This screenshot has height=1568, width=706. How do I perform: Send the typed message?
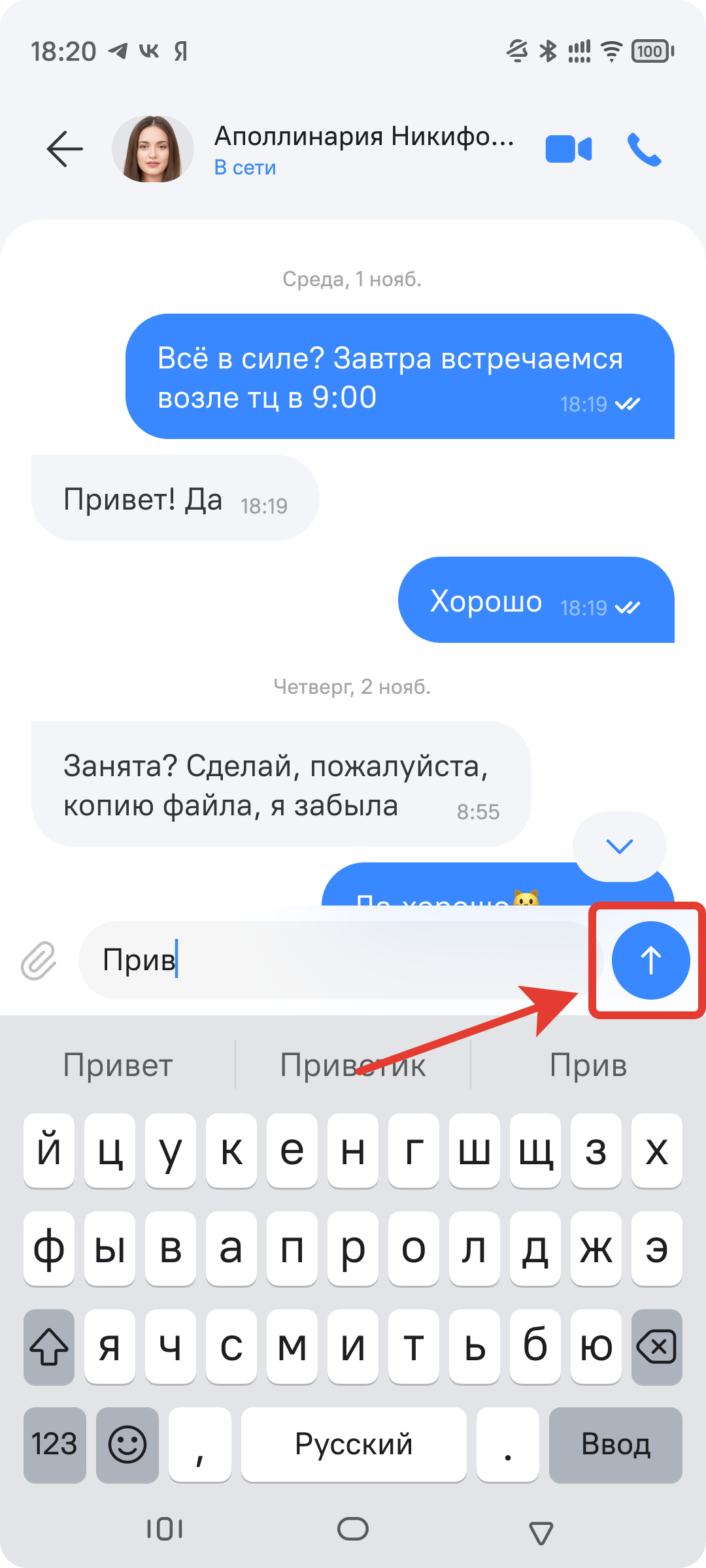pyautogui.click(x=650, y=960)
